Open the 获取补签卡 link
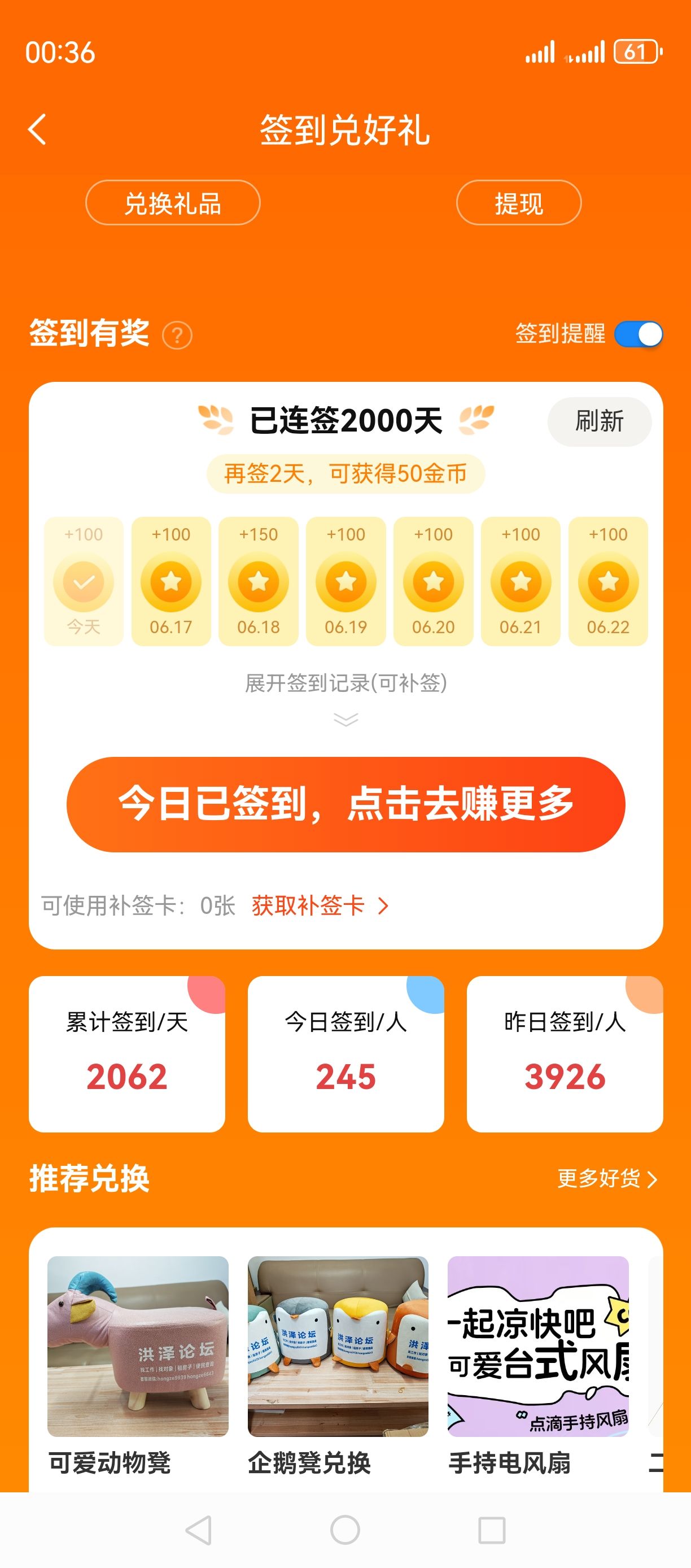Screen dimensions: 691x1568 coord(320,905)
